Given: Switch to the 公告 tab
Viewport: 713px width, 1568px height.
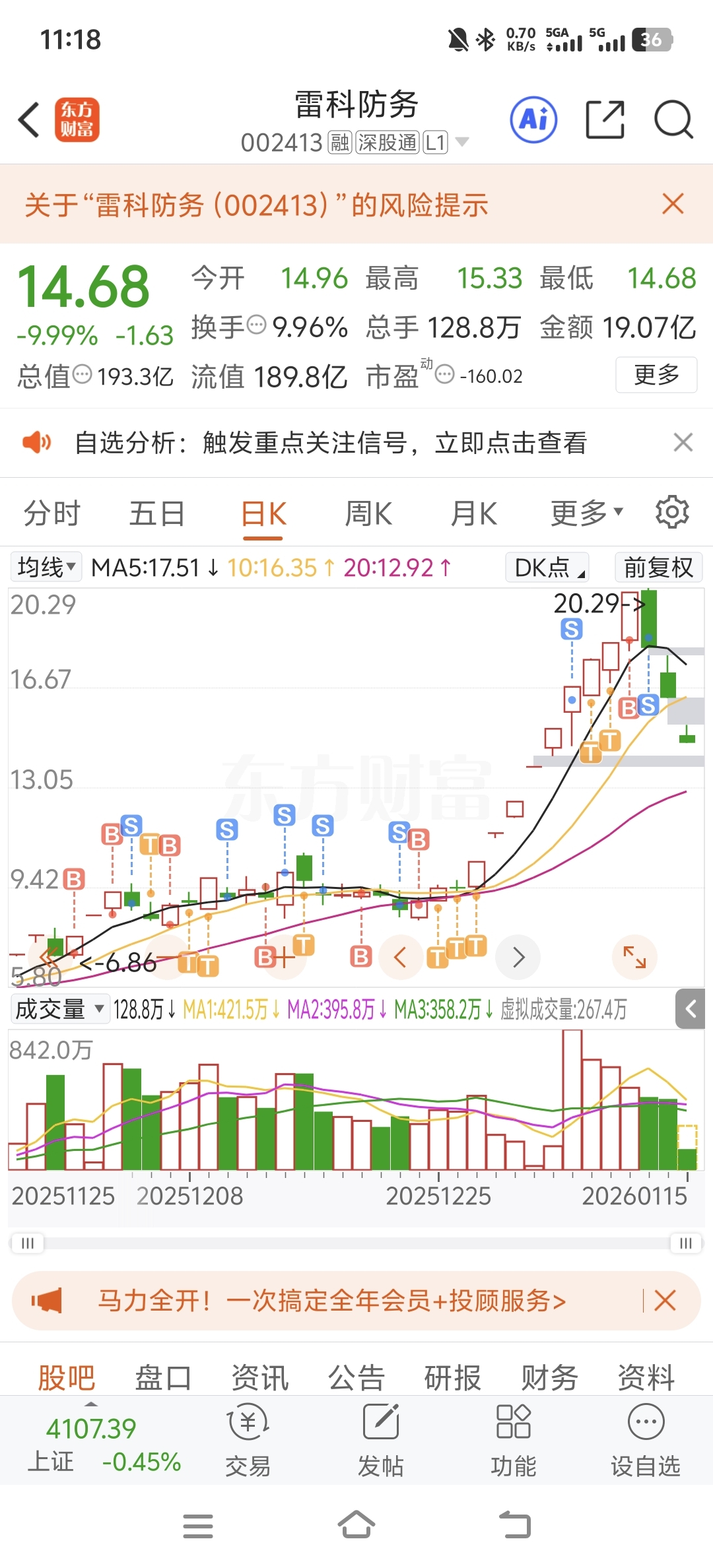Looking at the screenshot, I should [x=356, y=1378].
